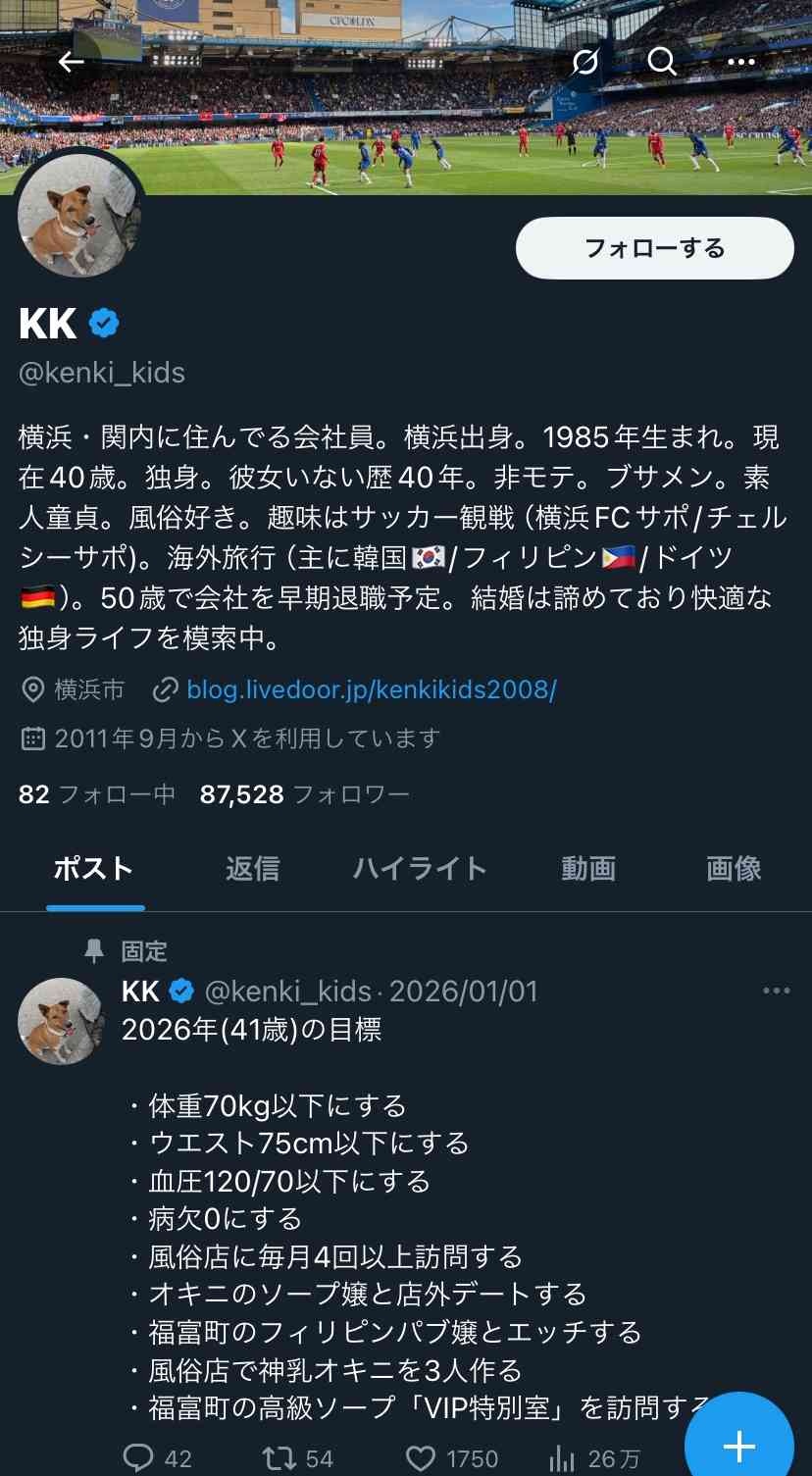812x1476 pixels.
Task: View the 82 フォロー中 list
Action: coord(96,794)
